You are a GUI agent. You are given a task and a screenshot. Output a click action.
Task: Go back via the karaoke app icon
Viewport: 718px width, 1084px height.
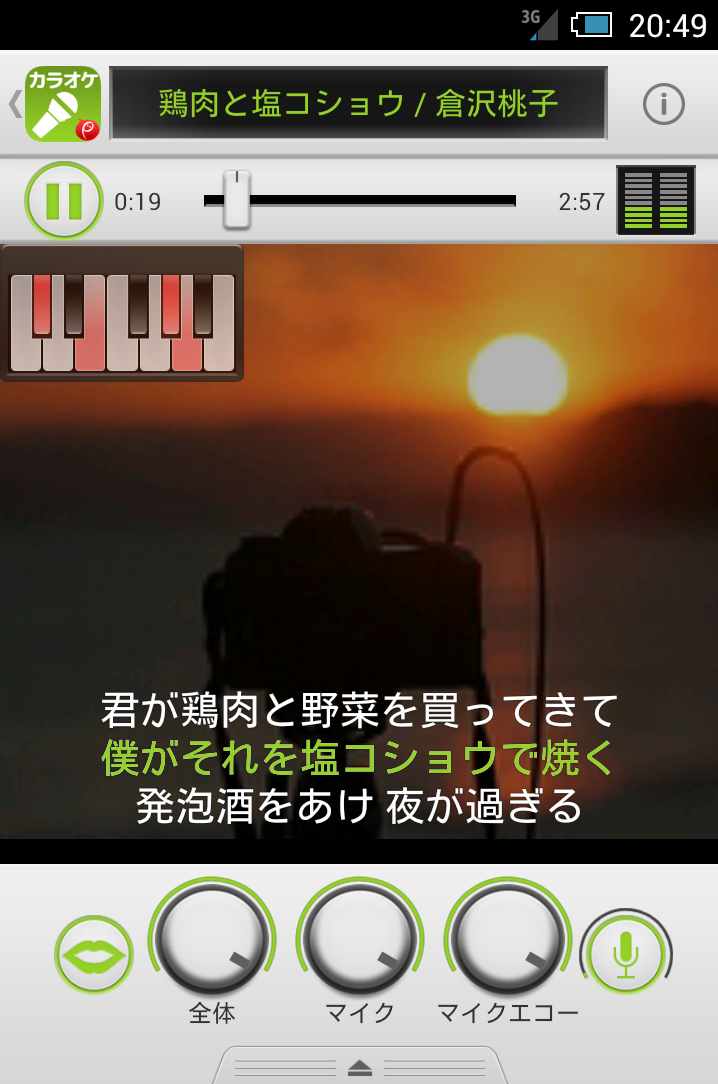pyautogui.click(x=62, y=103)
